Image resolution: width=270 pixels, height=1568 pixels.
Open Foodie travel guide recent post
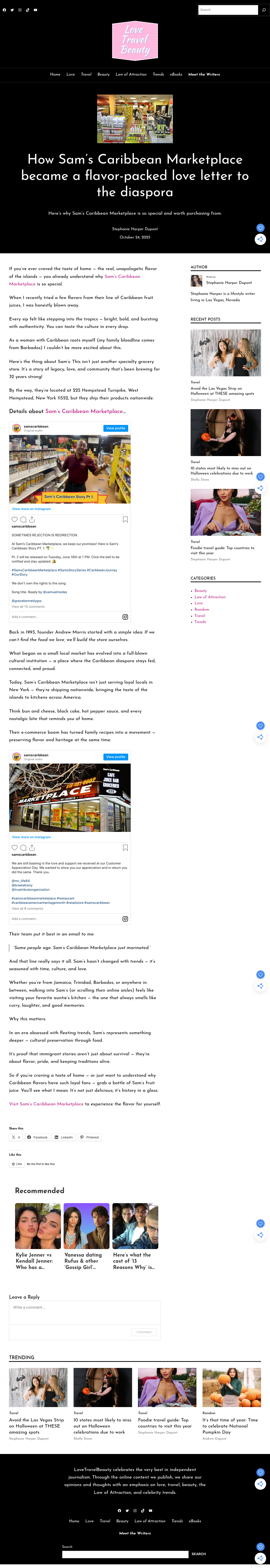(x=223, y=550)
